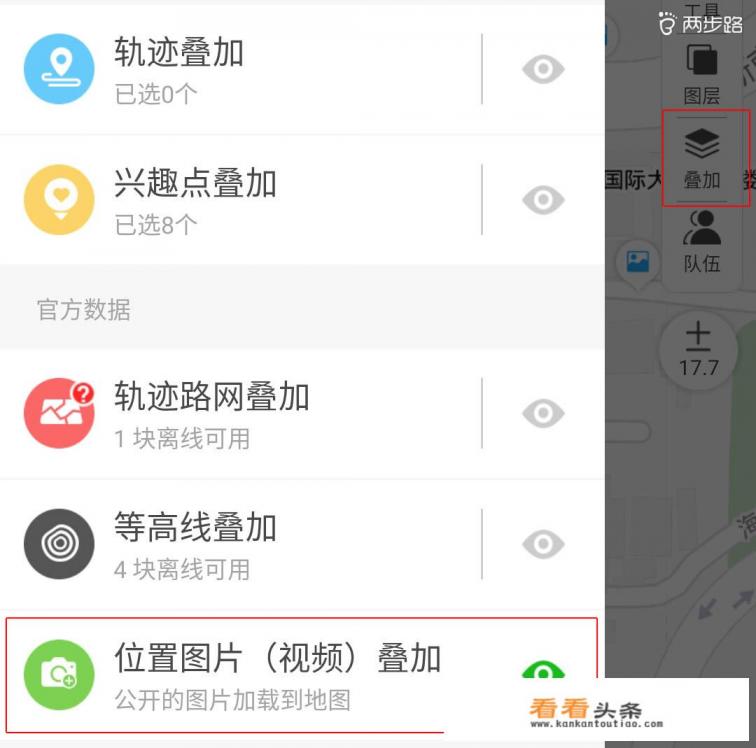Tap the blue photo marker on map
The height and width of the screenshot is (748, 756).
coord(637,264)
